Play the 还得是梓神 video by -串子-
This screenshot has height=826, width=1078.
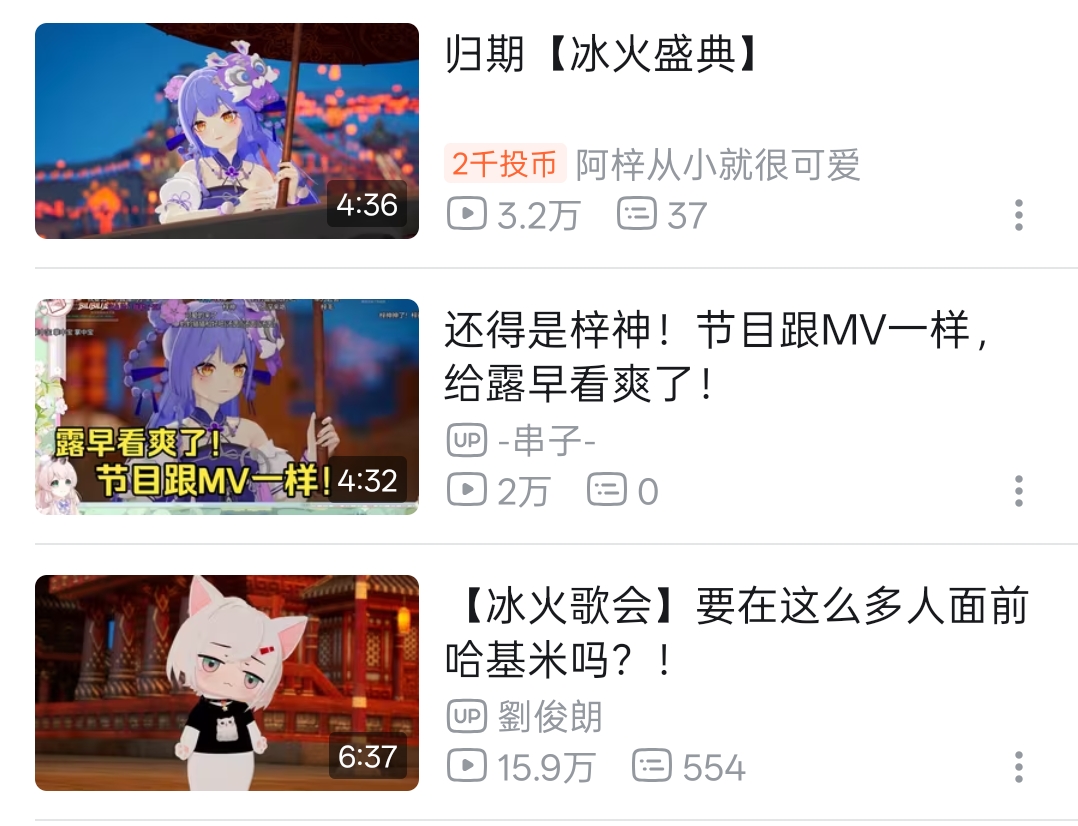(227, 407)
